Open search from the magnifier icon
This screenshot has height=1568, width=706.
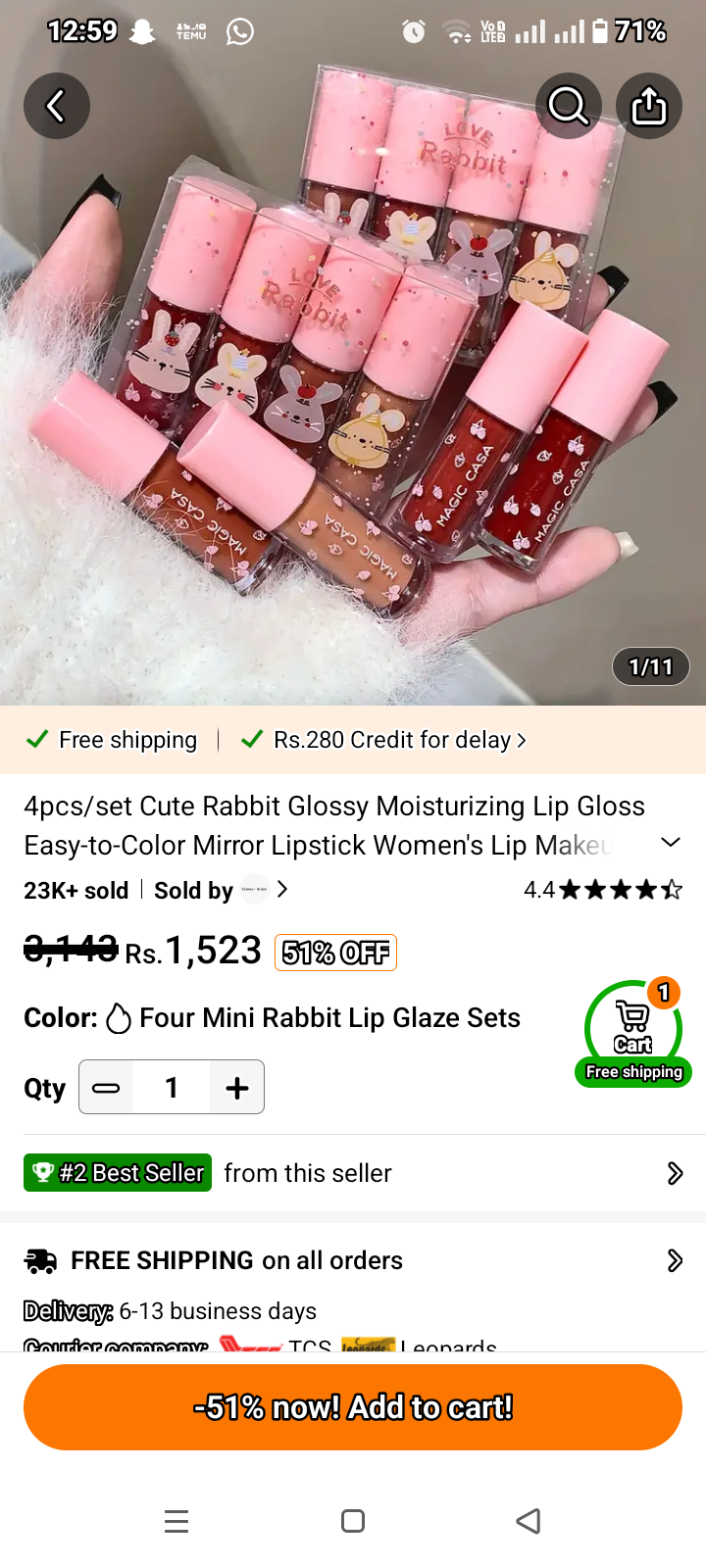[568, 106]
